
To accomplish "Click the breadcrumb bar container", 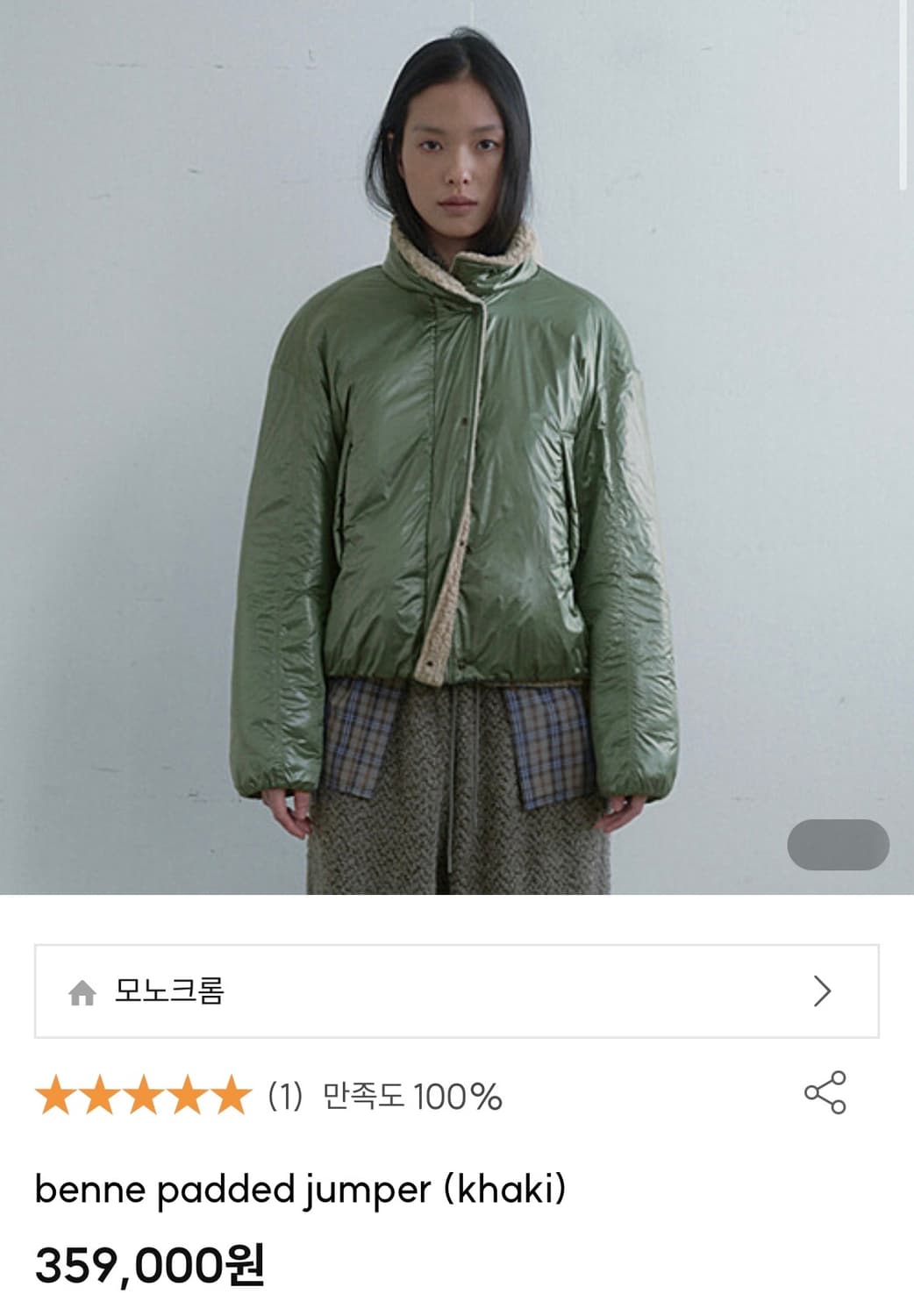I will point(456,994).
